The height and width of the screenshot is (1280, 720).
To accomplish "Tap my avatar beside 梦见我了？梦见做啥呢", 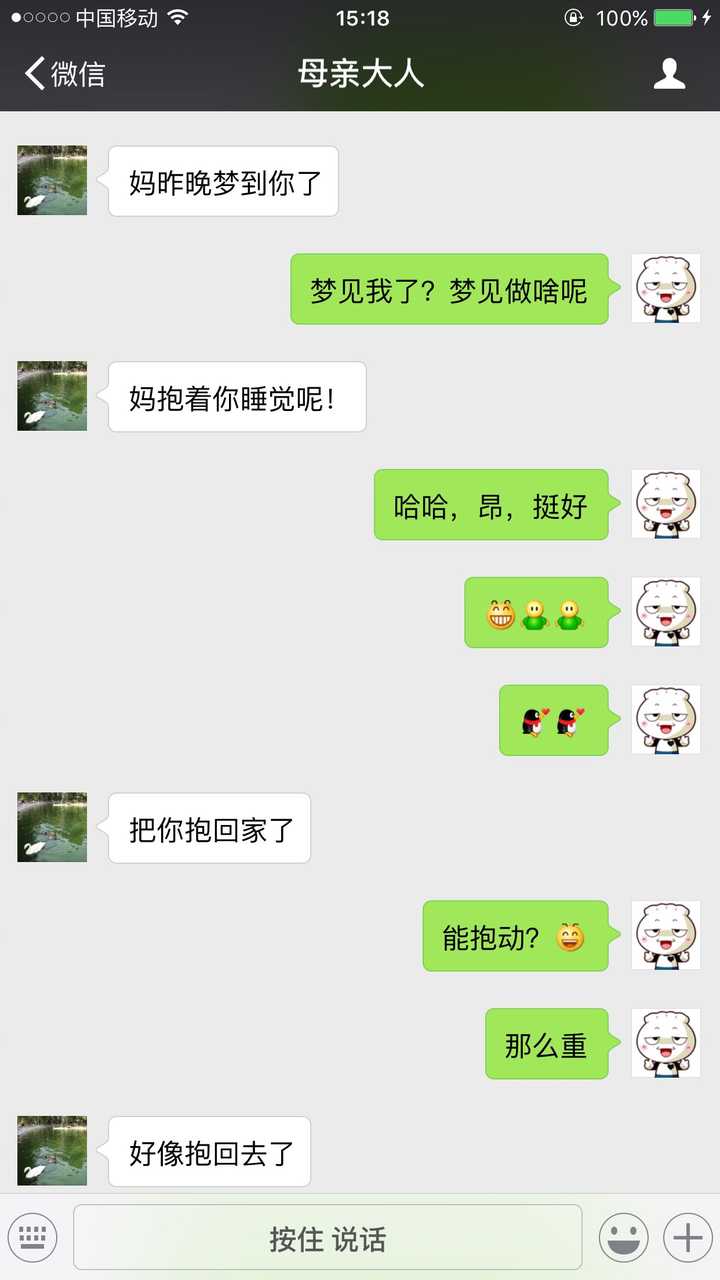I will [x=665, y=289].
